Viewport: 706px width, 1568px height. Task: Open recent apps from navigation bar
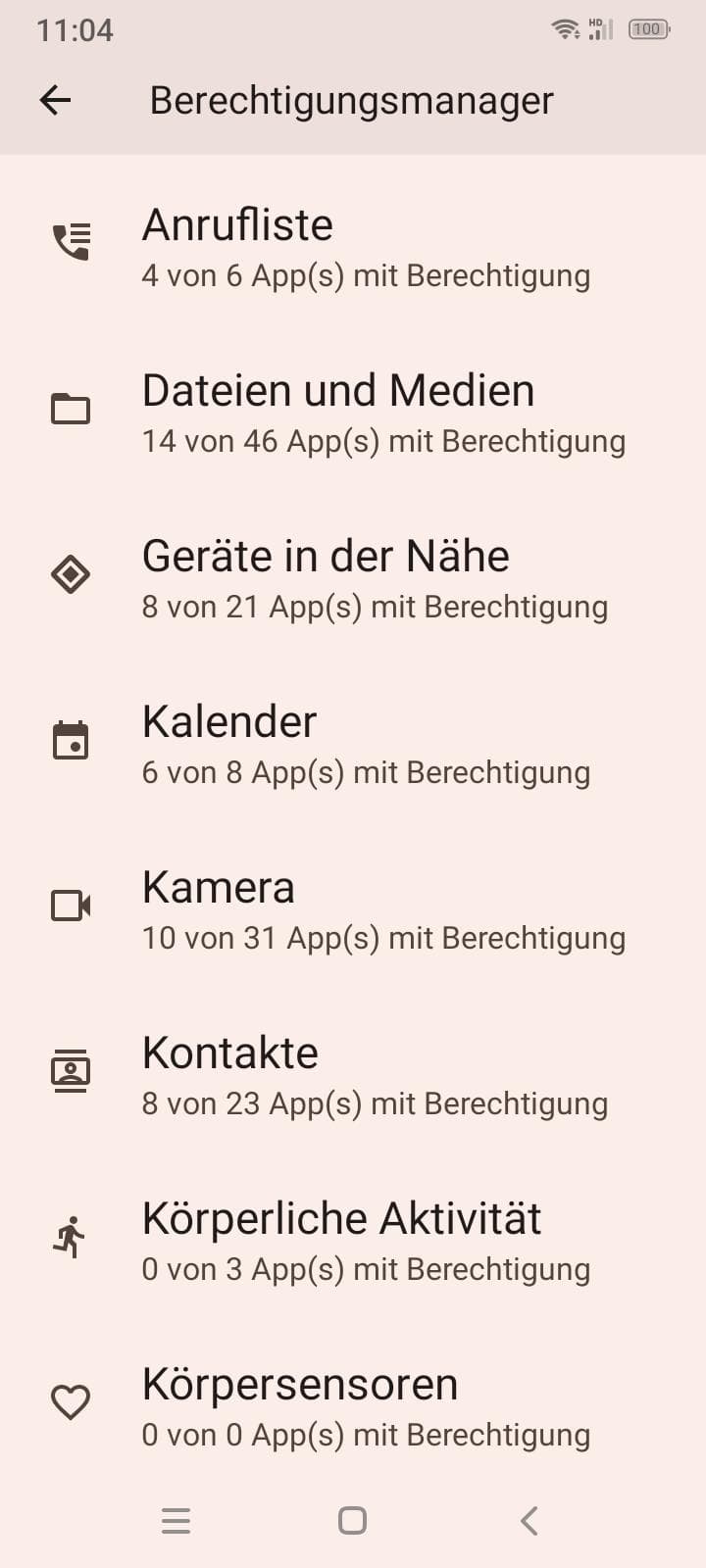(176, 1520)
